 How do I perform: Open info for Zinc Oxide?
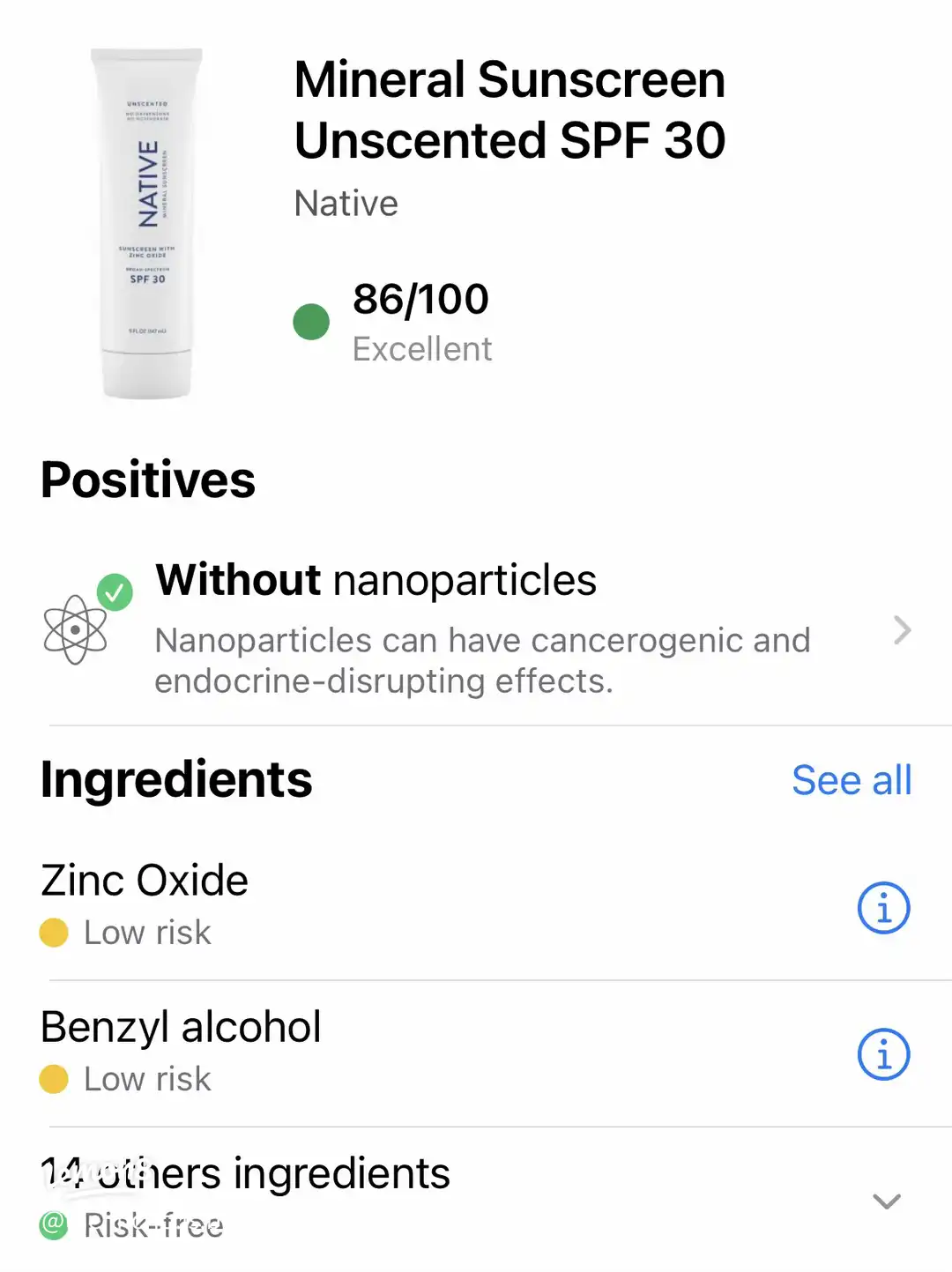pyautogui.click(x=883, y=908)
